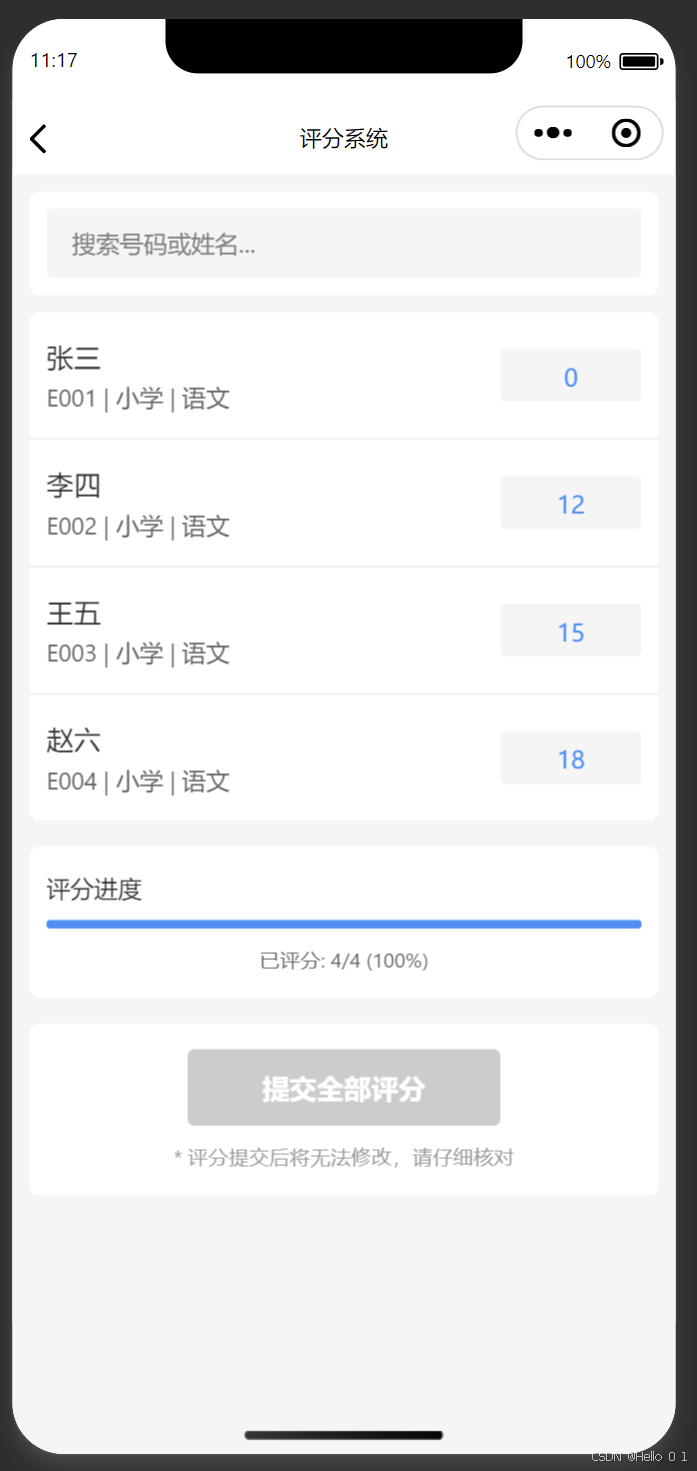Open the mini program three-dot menu
The width and height of the screenshot is (697, 1471).
click(x=553, y=133)
